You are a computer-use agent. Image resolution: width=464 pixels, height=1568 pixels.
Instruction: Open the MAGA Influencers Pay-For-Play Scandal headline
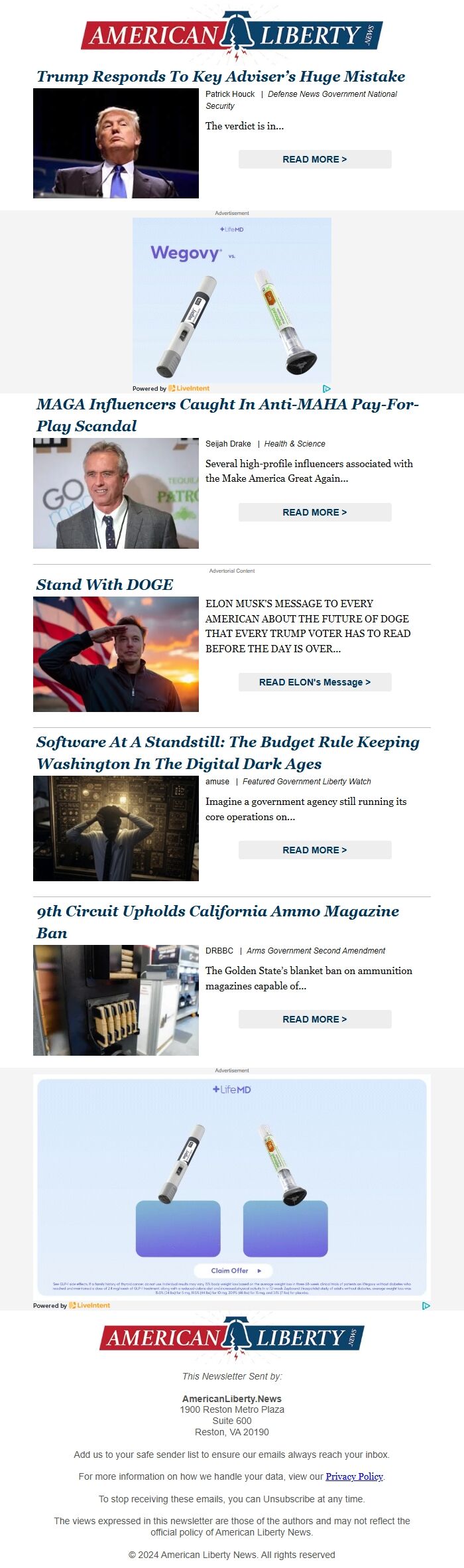click(x=227, y=415)
